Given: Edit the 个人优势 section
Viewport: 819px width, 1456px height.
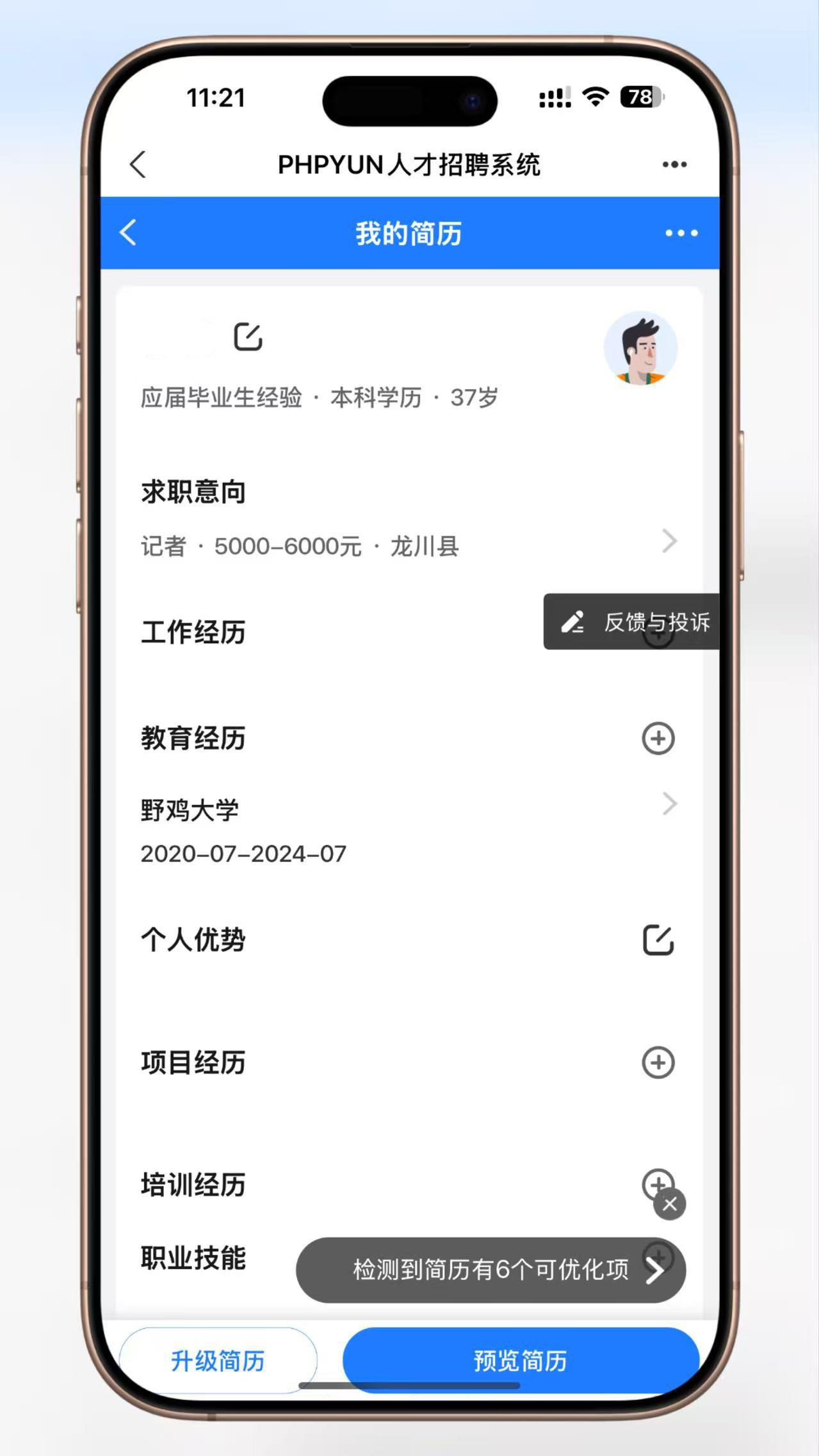Looking at the screenshot, I should (x=658, y=940).
